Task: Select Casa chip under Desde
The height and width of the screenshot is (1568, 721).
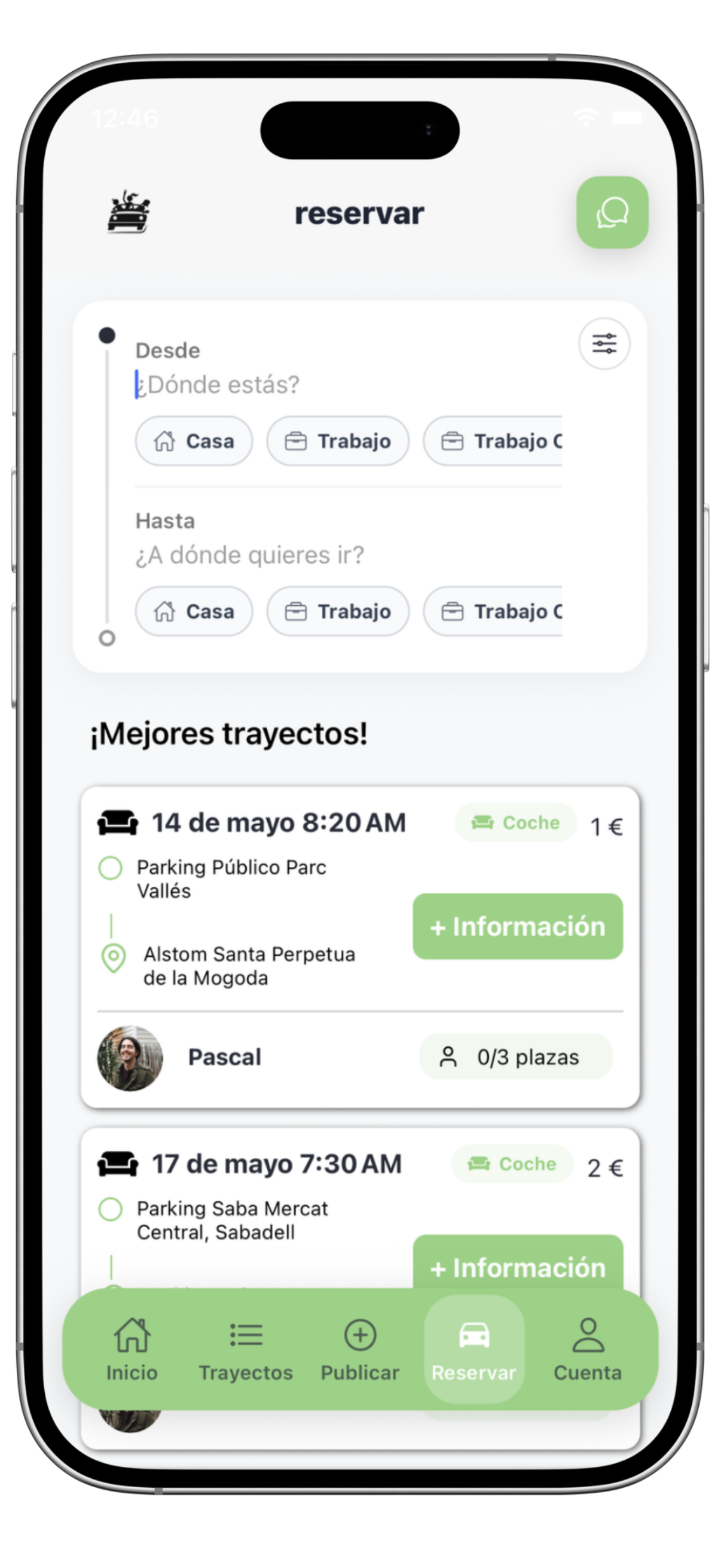Action: 194,441
